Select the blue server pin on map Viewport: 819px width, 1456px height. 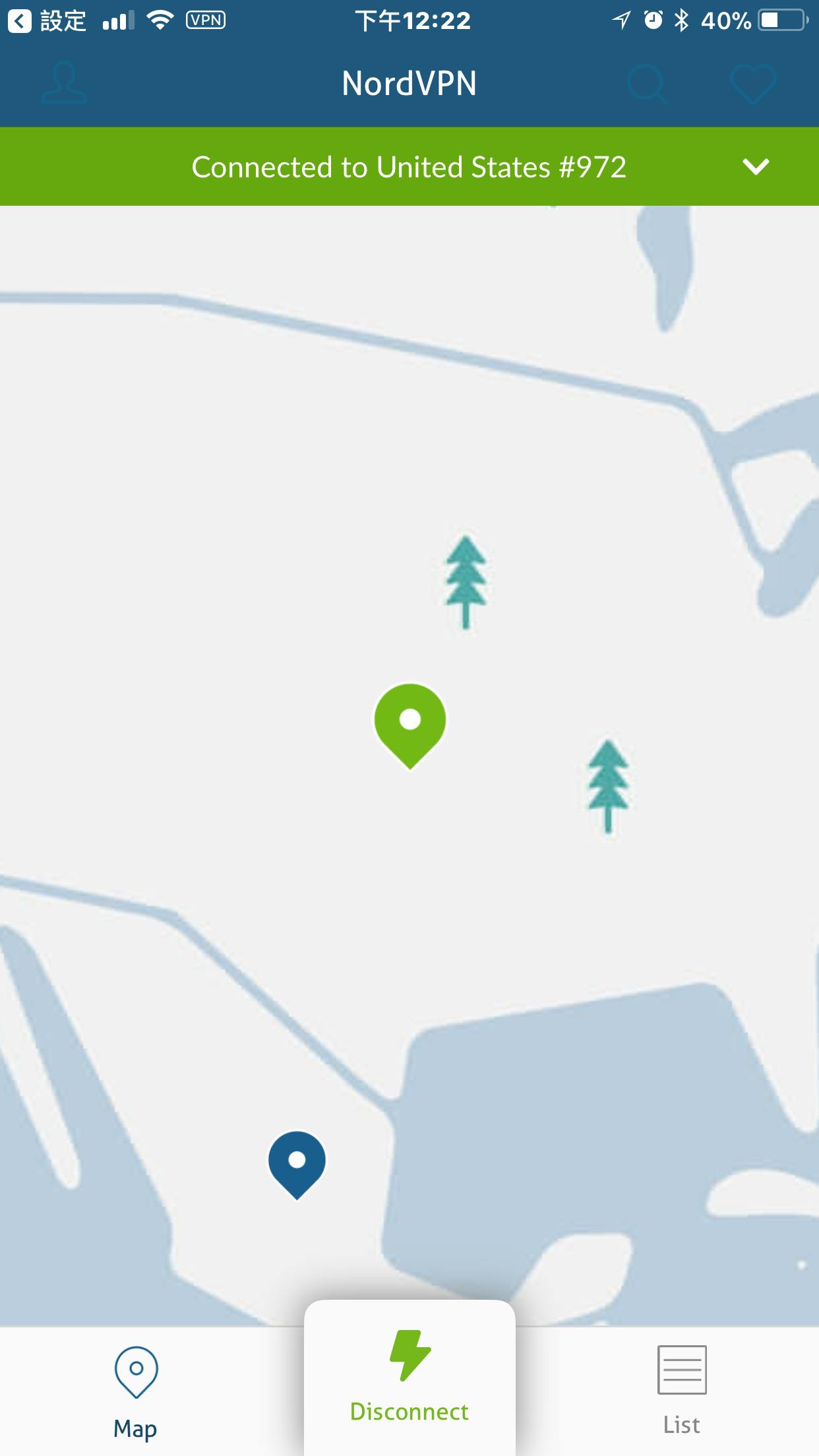point(297,1163)
